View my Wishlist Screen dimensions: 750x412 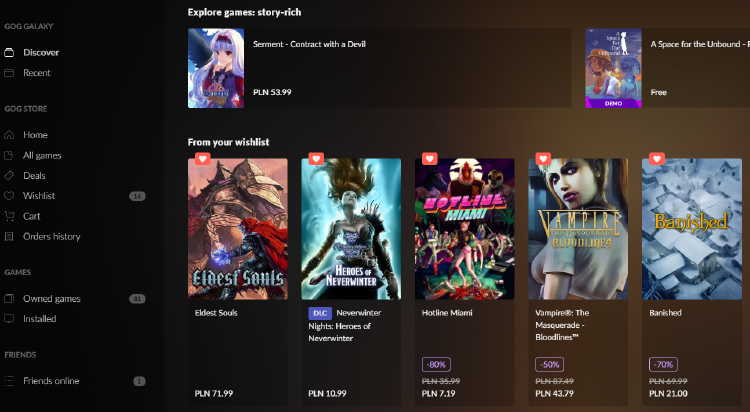coord(38,196)
